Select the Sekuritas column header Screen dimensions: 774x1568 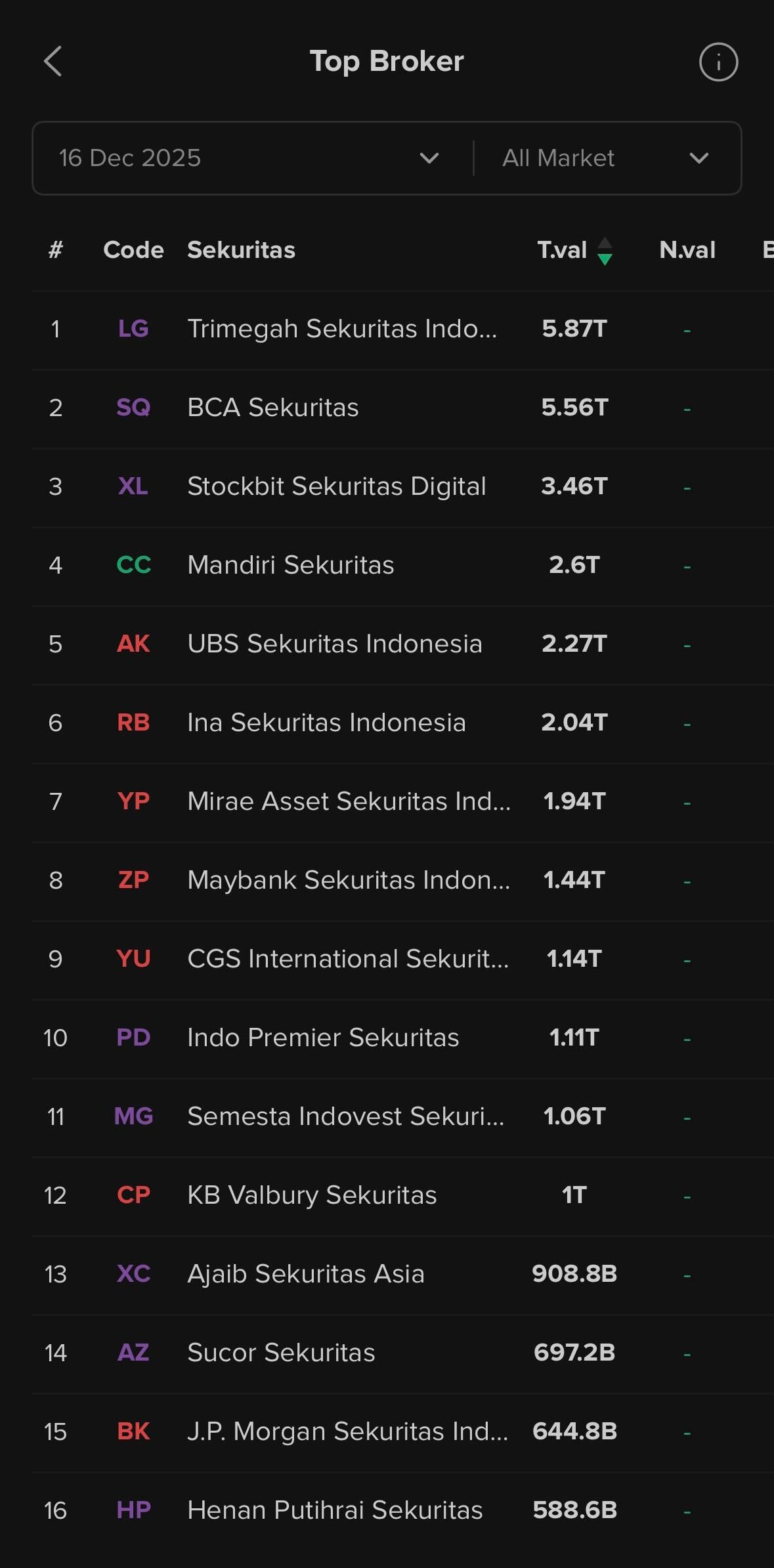click(241, 249)
